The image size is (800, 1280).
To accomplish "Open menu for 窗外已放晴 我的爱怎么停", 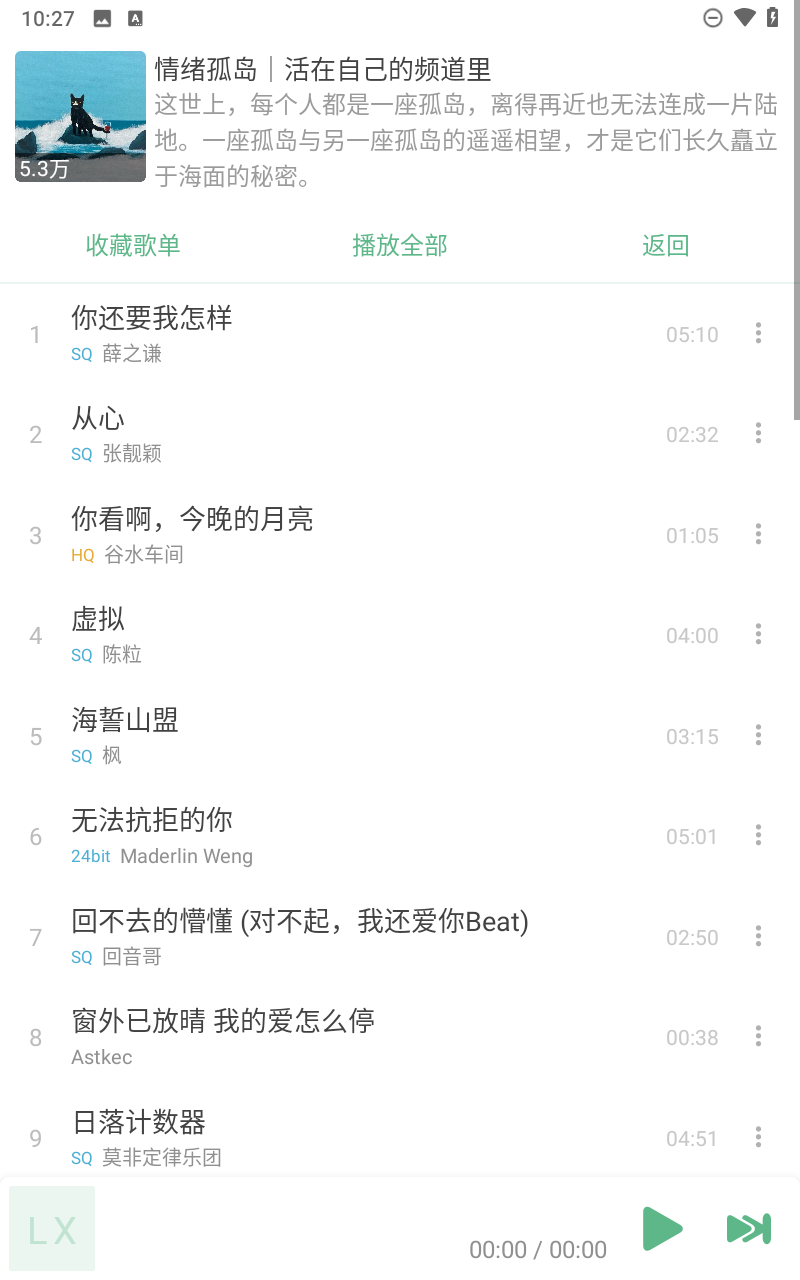I will (758, 1037).
